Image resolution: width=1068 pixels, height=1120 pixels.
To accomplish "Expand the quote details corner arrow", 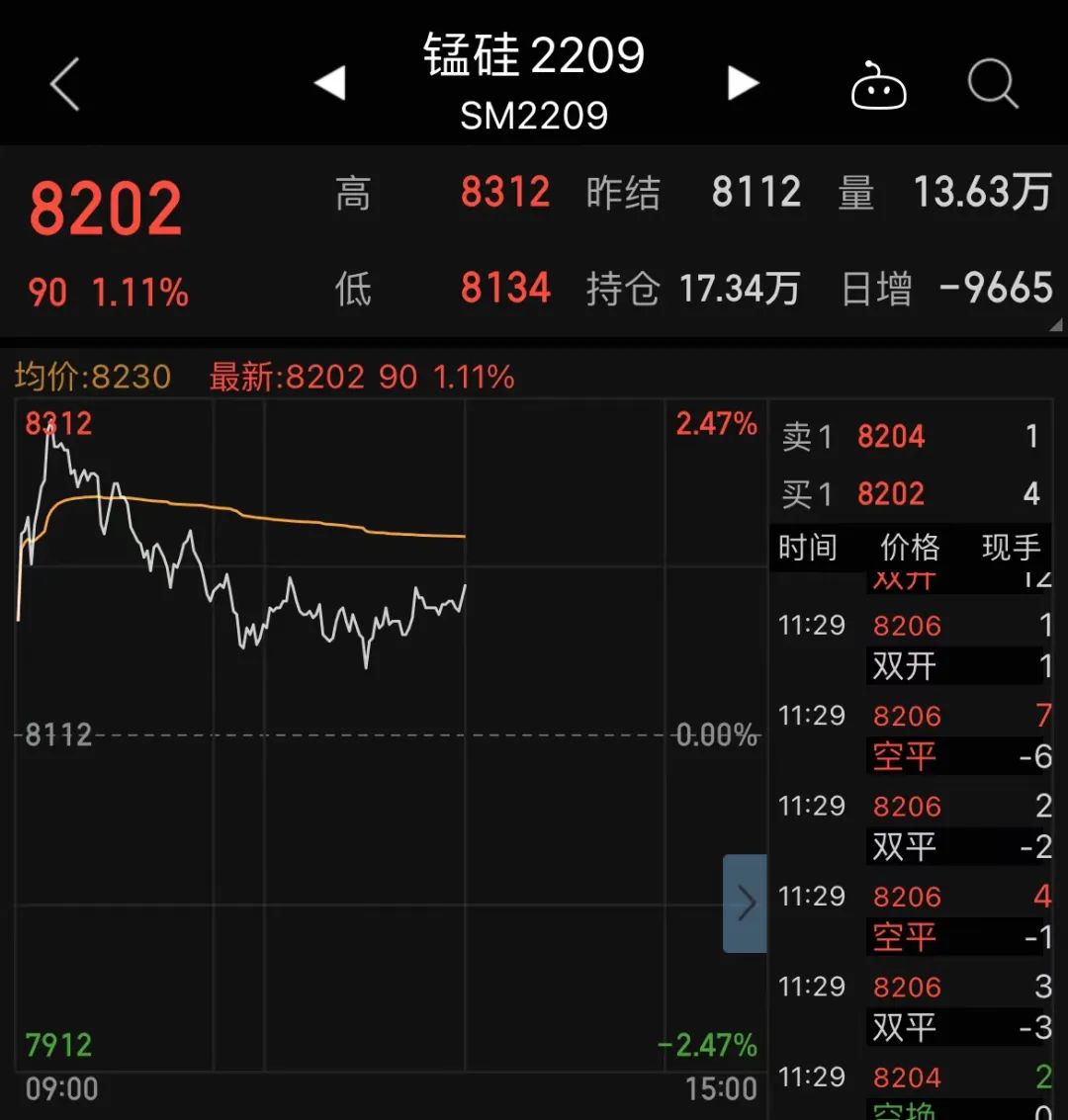I will pos(1055,325).
